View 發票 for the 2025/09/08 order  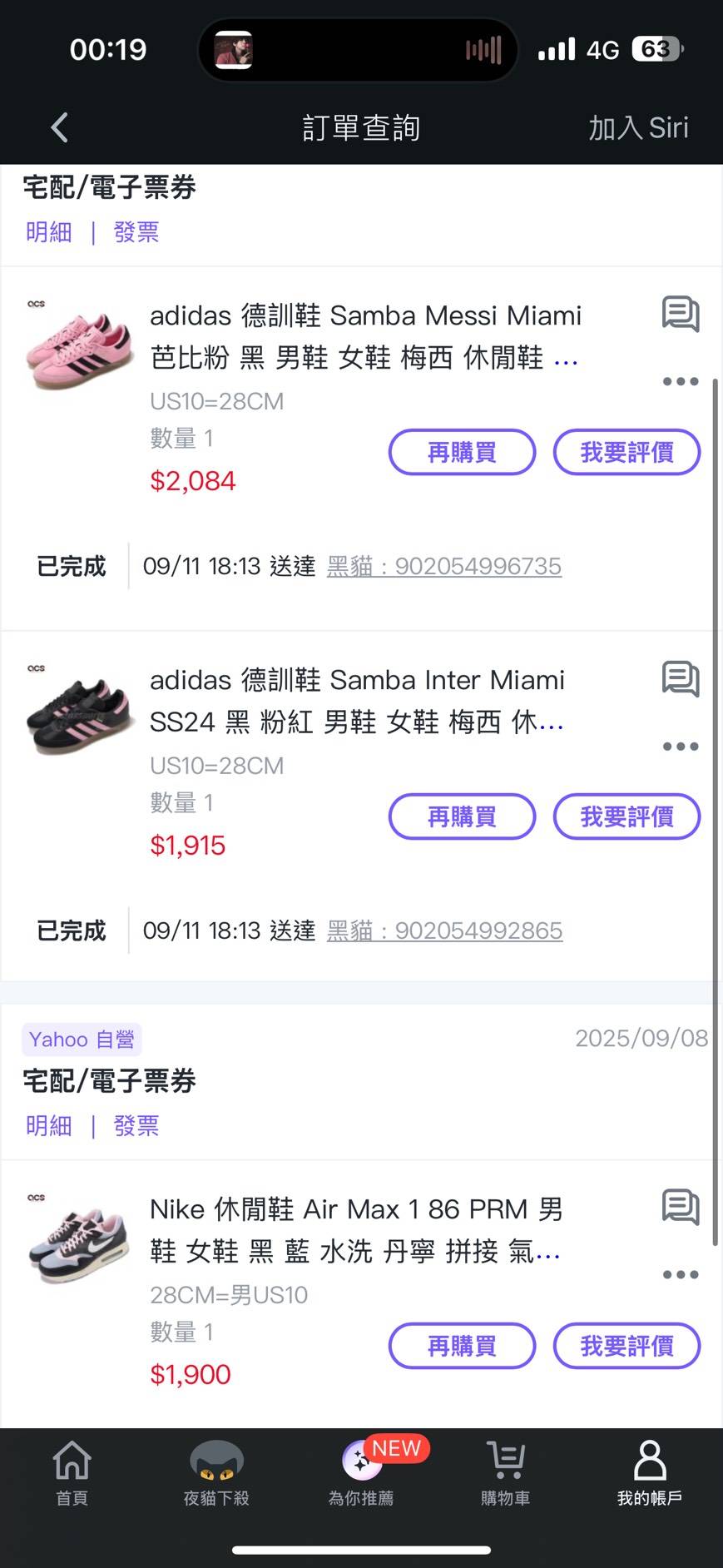[x=136, y=1126]
